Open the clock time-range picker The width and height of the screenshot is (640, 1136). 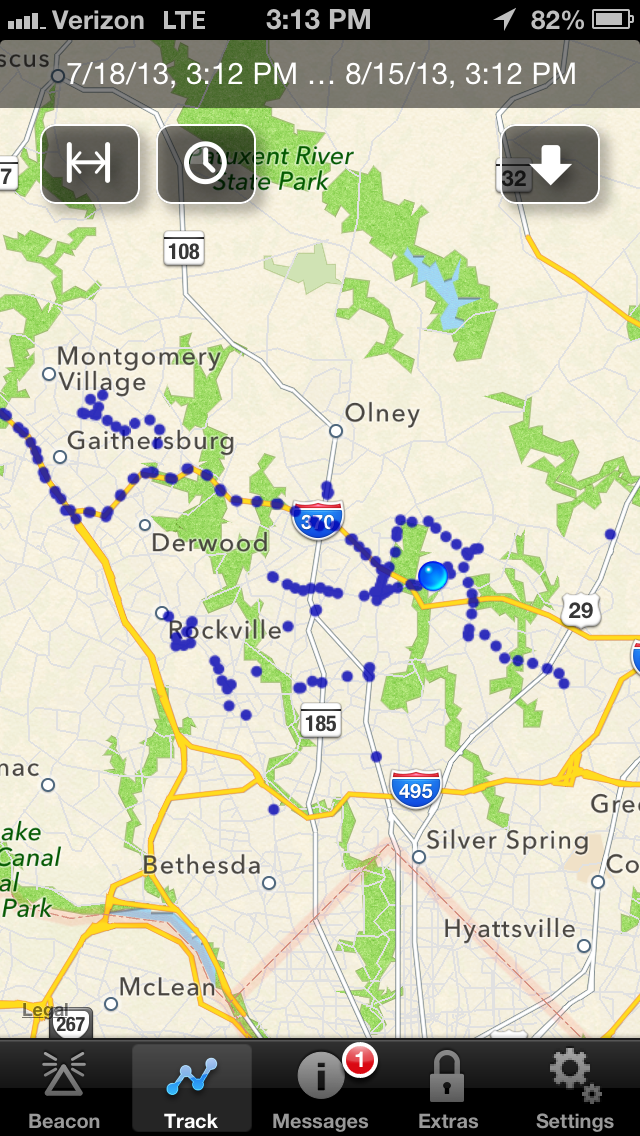pos(206,164)
